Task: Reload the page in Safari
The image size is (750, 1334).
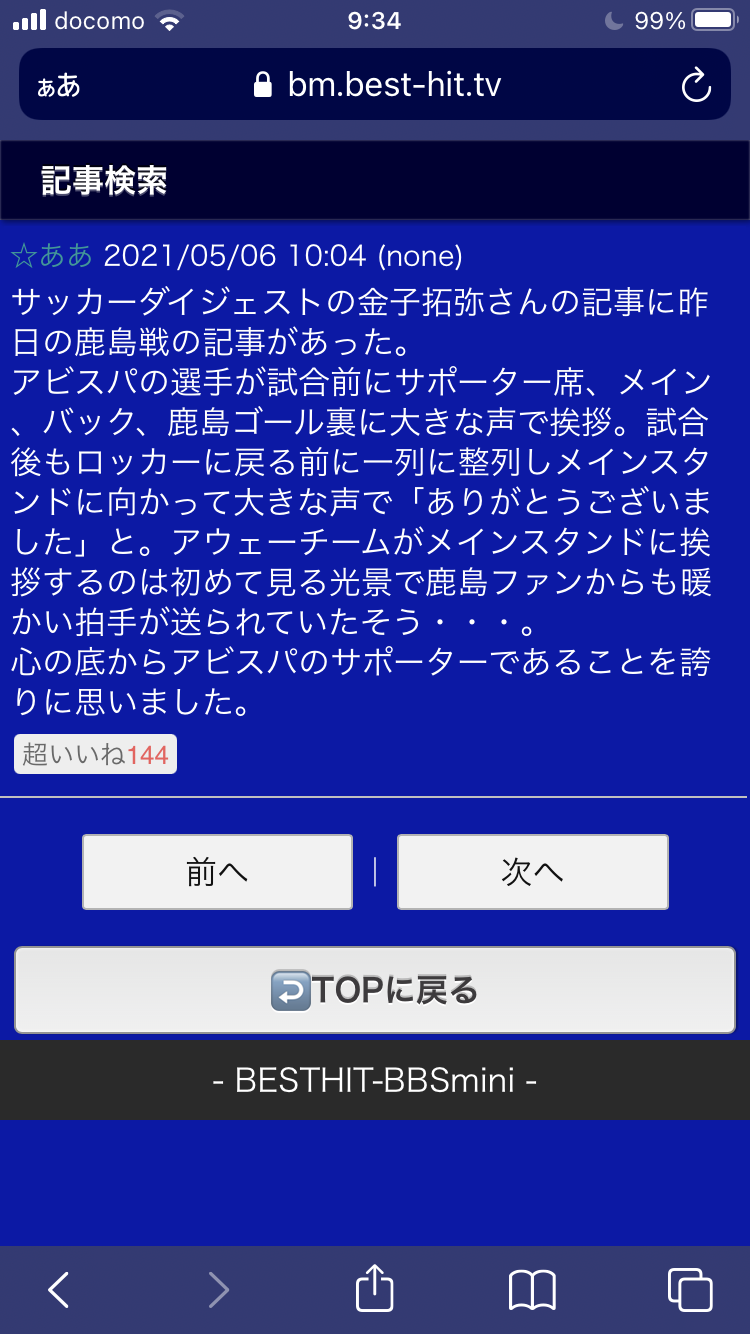Action: (x=695, y=86)
